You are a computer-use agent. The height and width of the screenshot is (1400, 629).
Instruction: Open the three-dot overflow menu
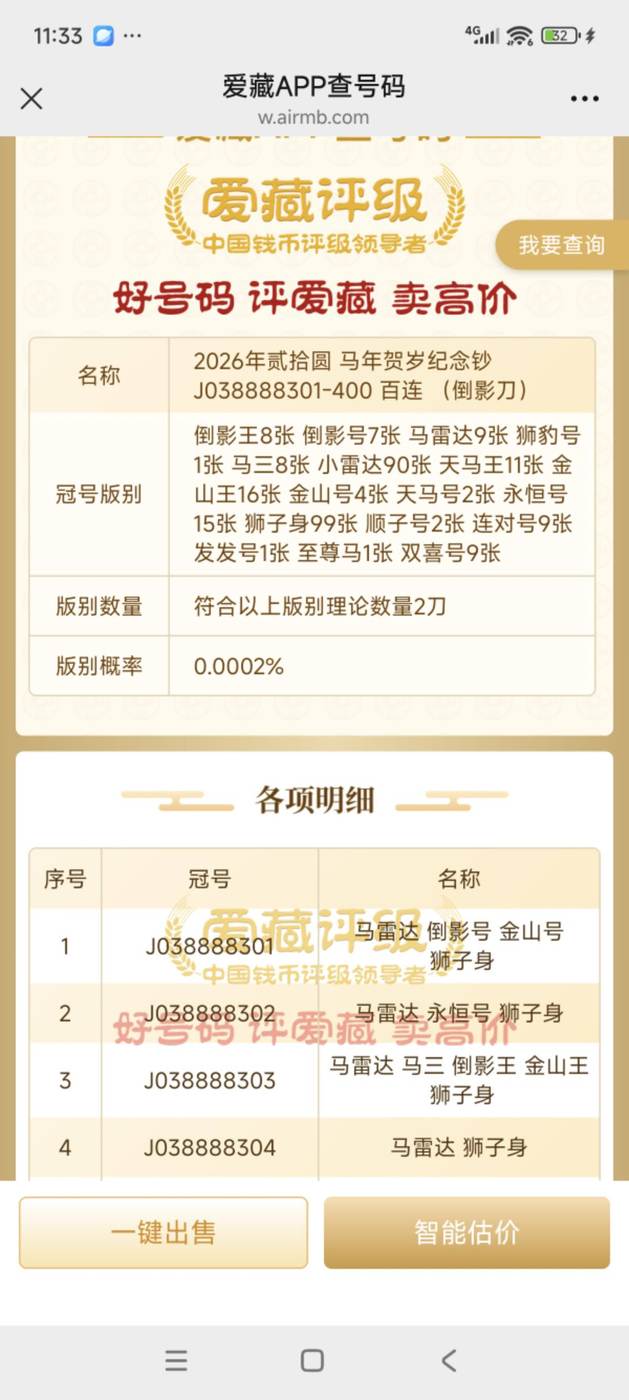point(584,99)
